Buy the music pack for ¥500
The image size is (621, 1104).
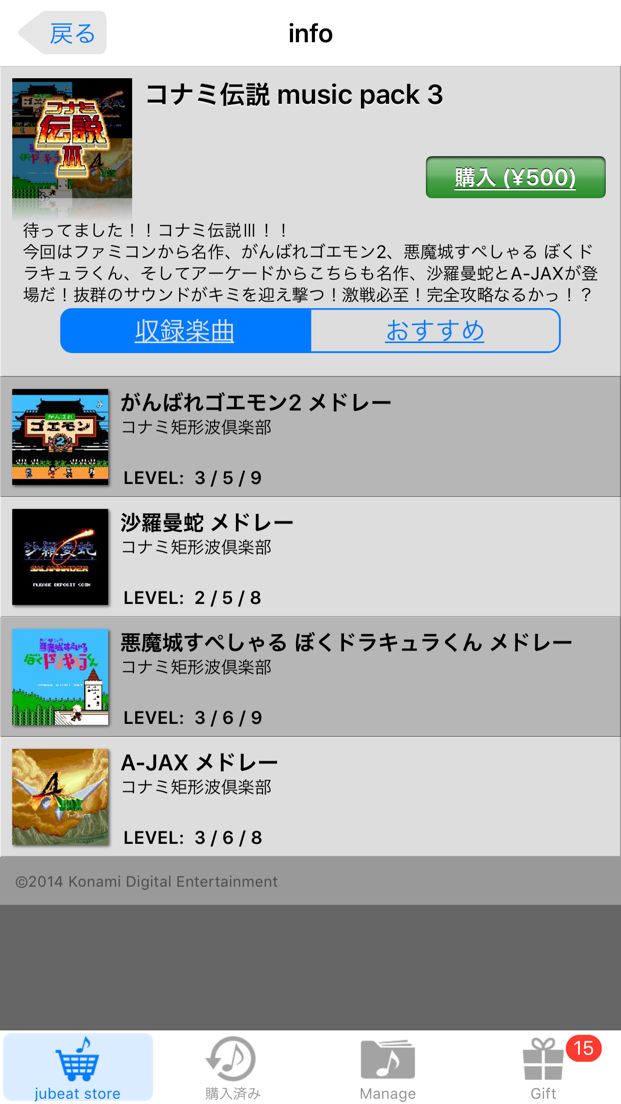point(515,178)
